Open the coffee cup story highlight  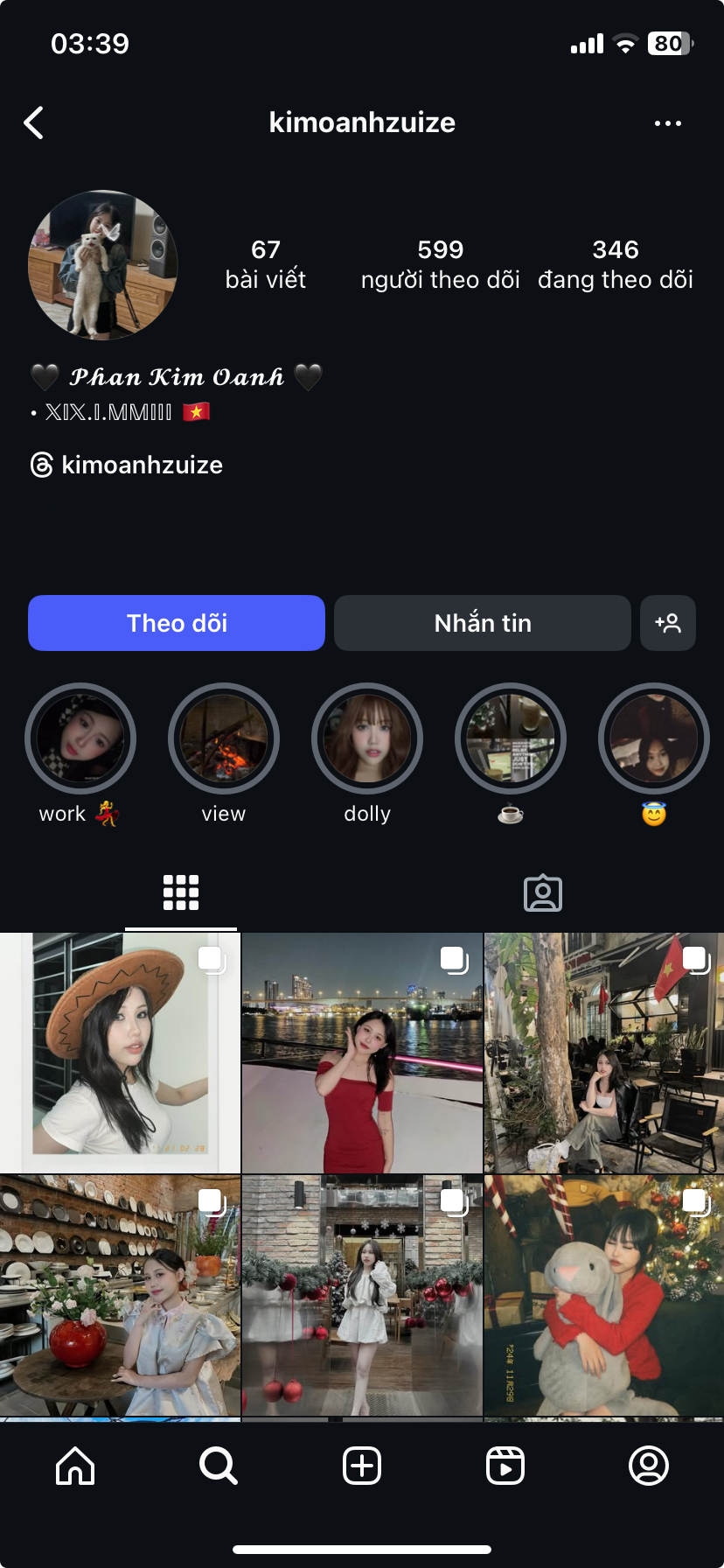coord(511,738)
